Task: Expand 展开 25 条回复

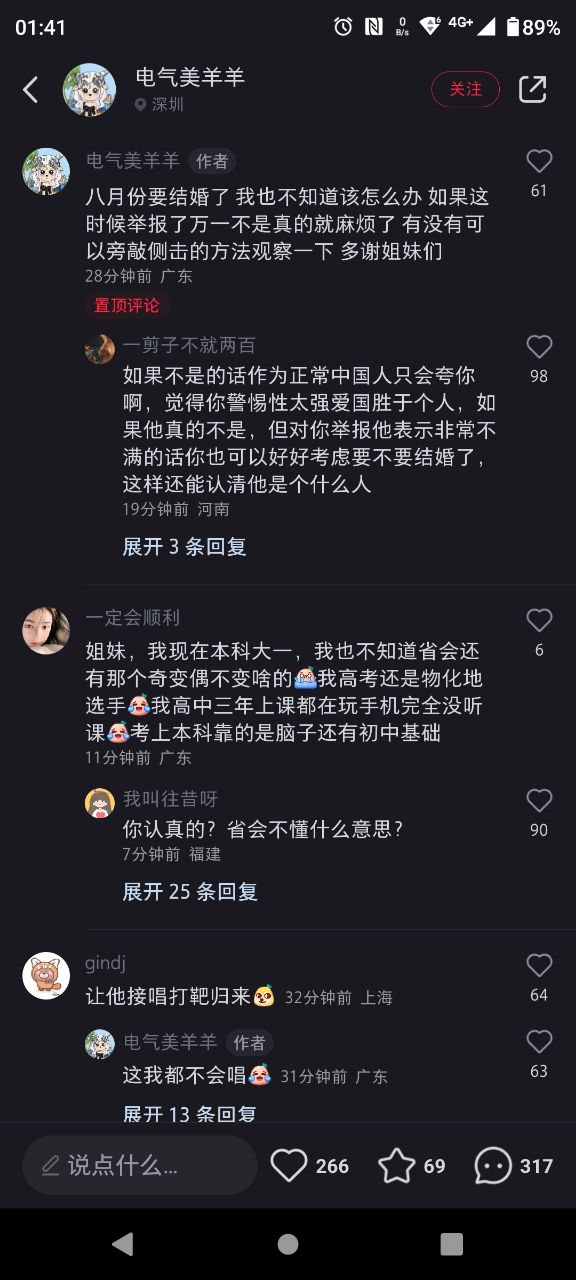Action: [190, 891]
